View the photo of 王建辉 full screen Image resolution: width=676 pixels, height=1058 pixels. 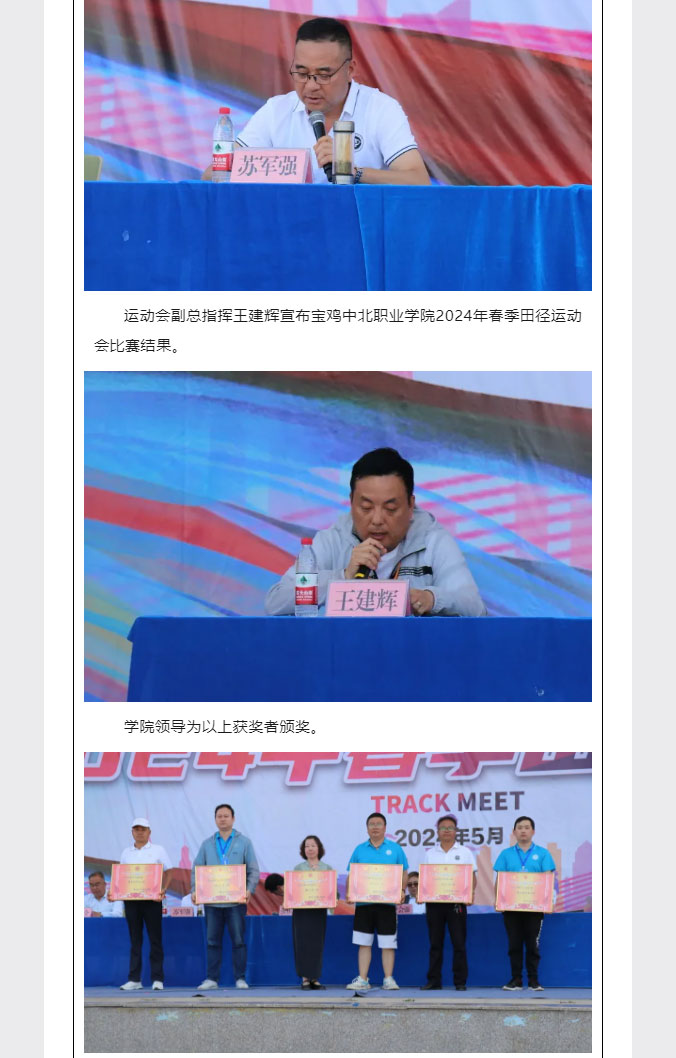point(338,536)
